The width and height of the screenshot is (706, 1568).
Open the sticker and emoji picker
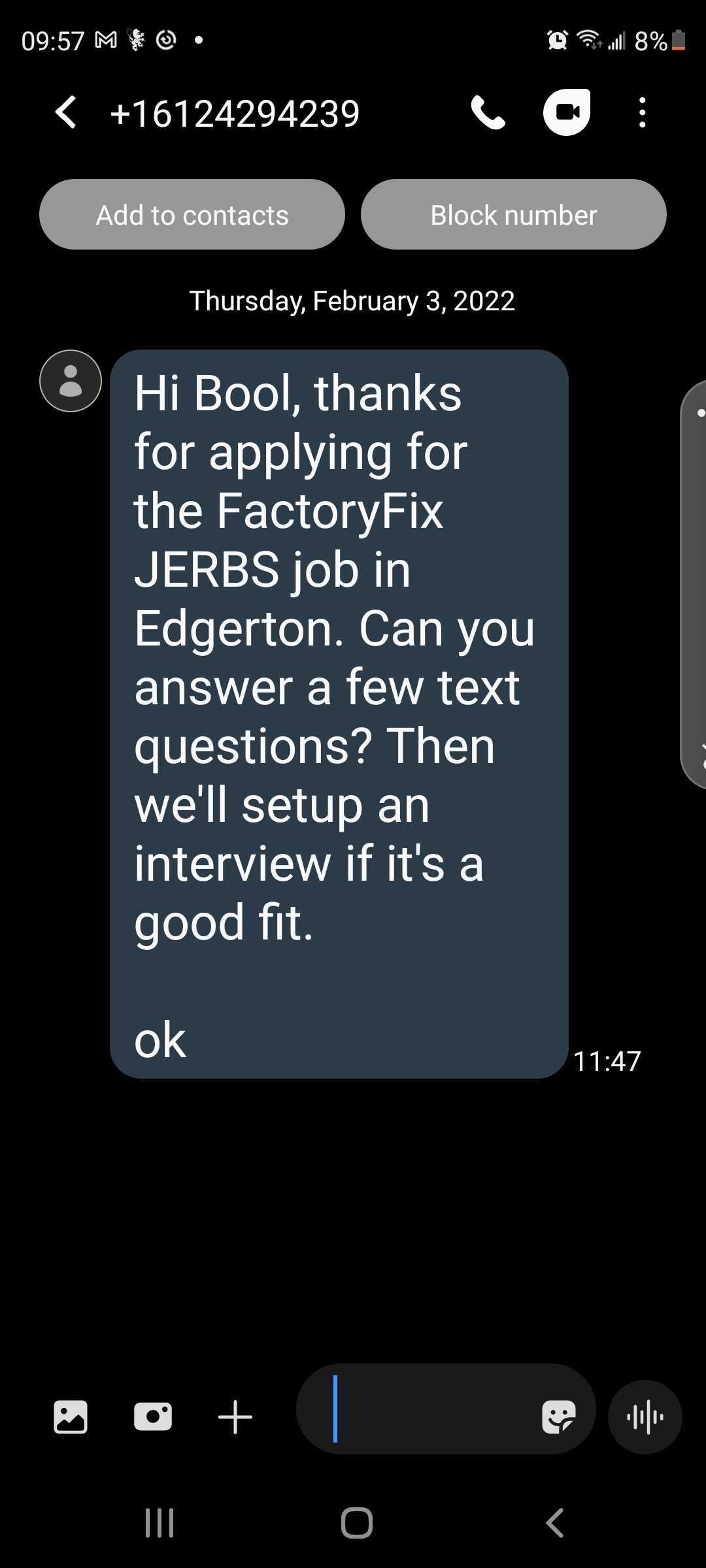(559, 1417)
